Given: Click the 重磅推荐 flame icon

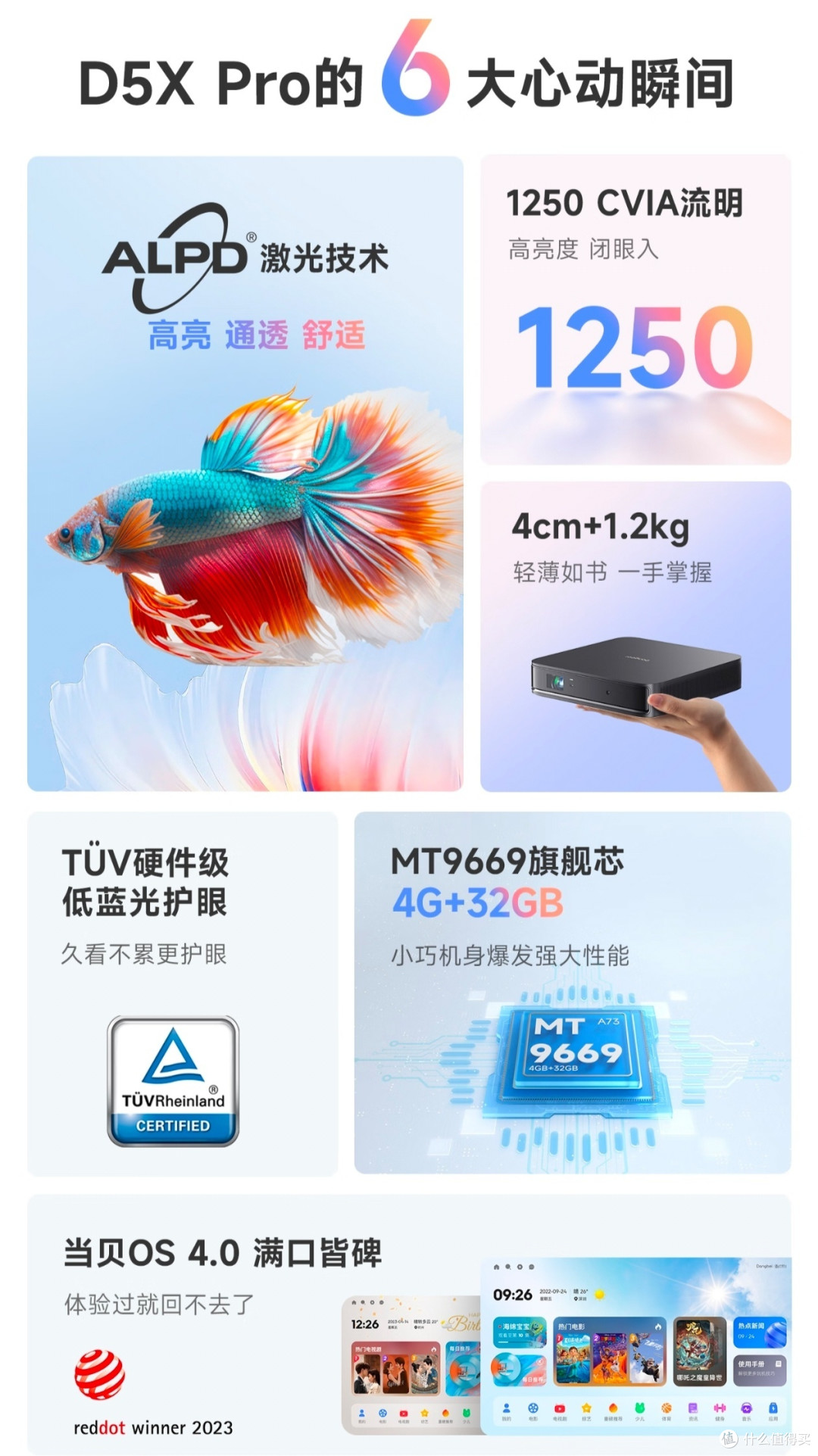Looking at the screenshot, I should coord(611,1407).
